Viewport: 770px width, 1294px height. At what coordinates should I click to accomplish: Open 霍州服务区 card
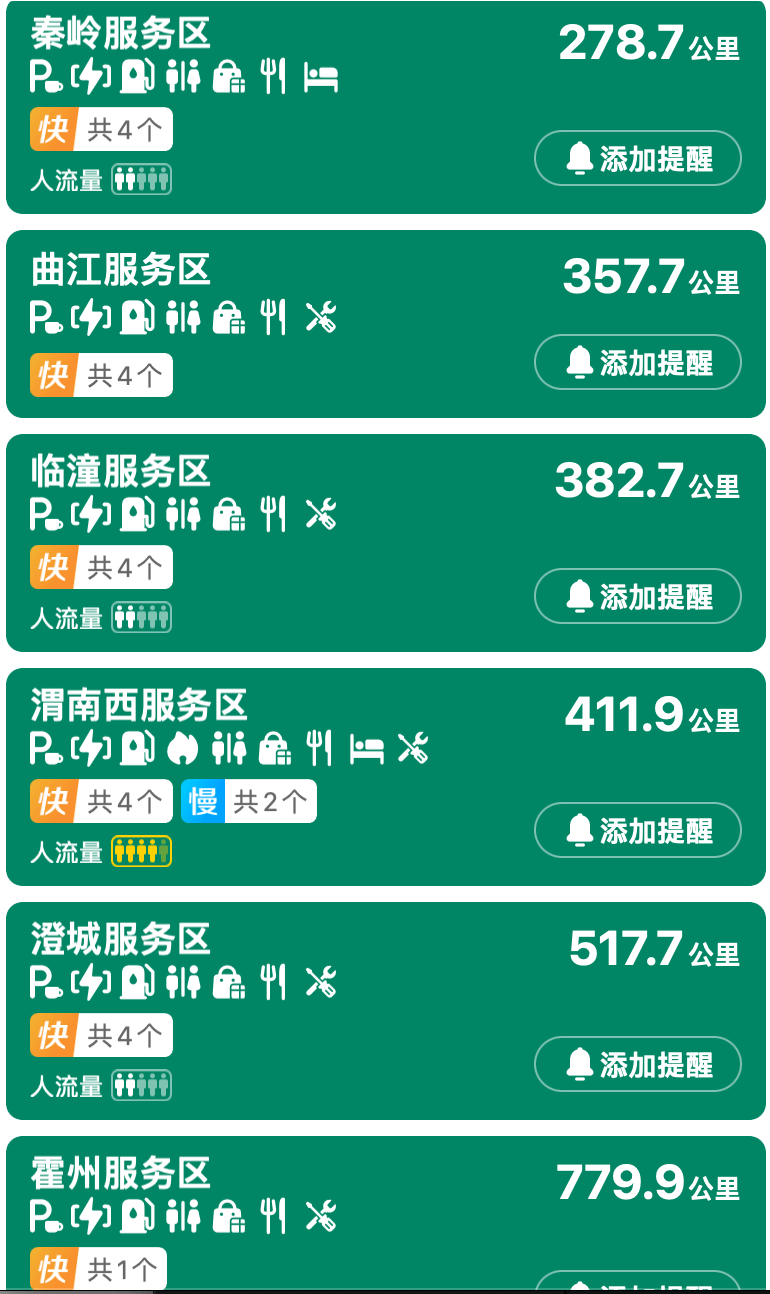[x=121, y=1173]
